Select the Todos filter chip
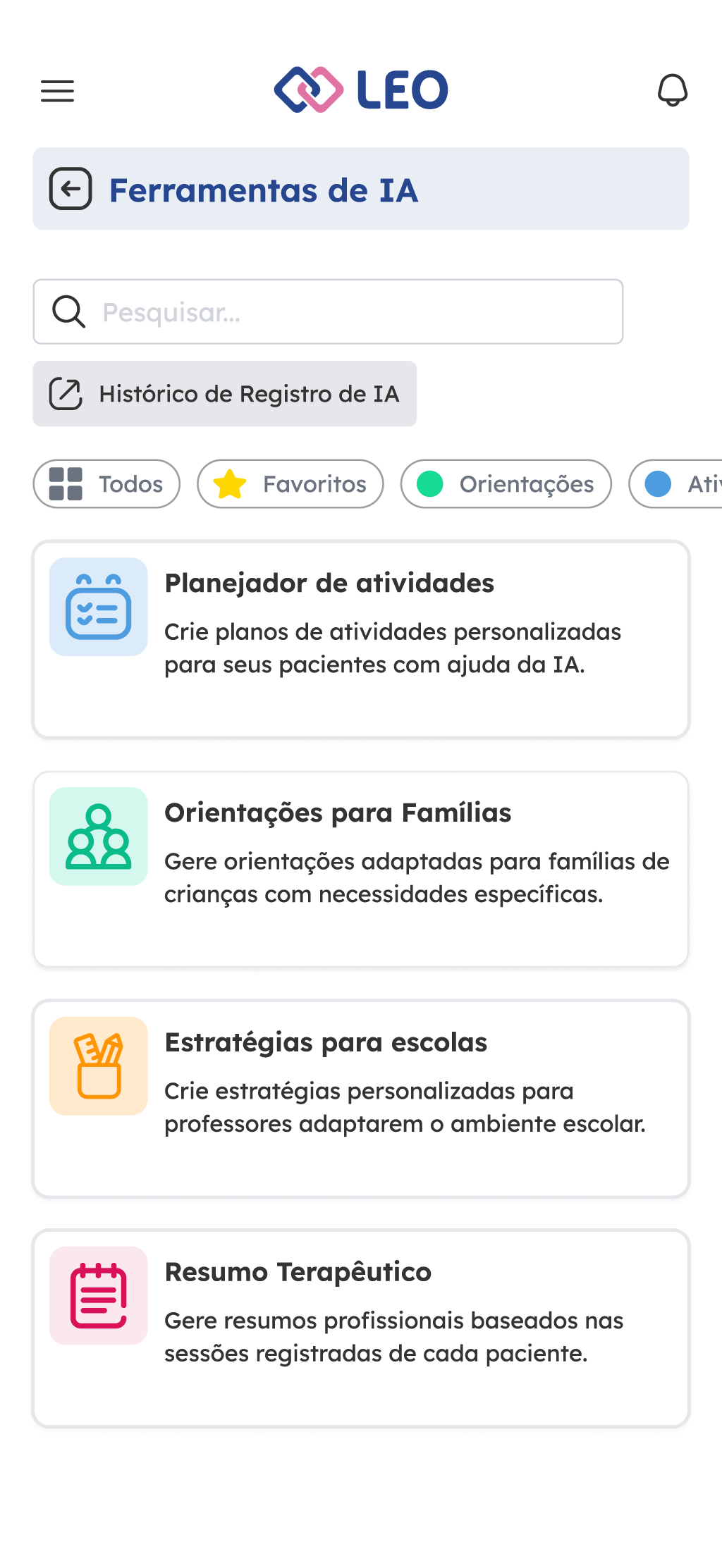This screenshot has height=1568, width=722. point(106,484)
